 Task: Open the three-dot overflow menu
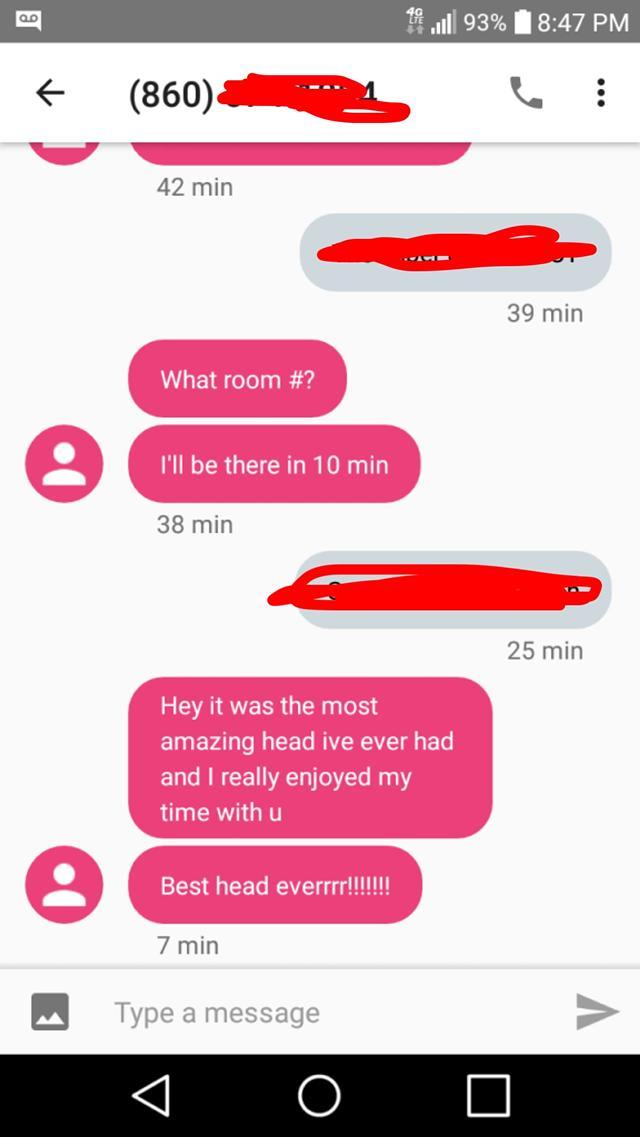600,93
